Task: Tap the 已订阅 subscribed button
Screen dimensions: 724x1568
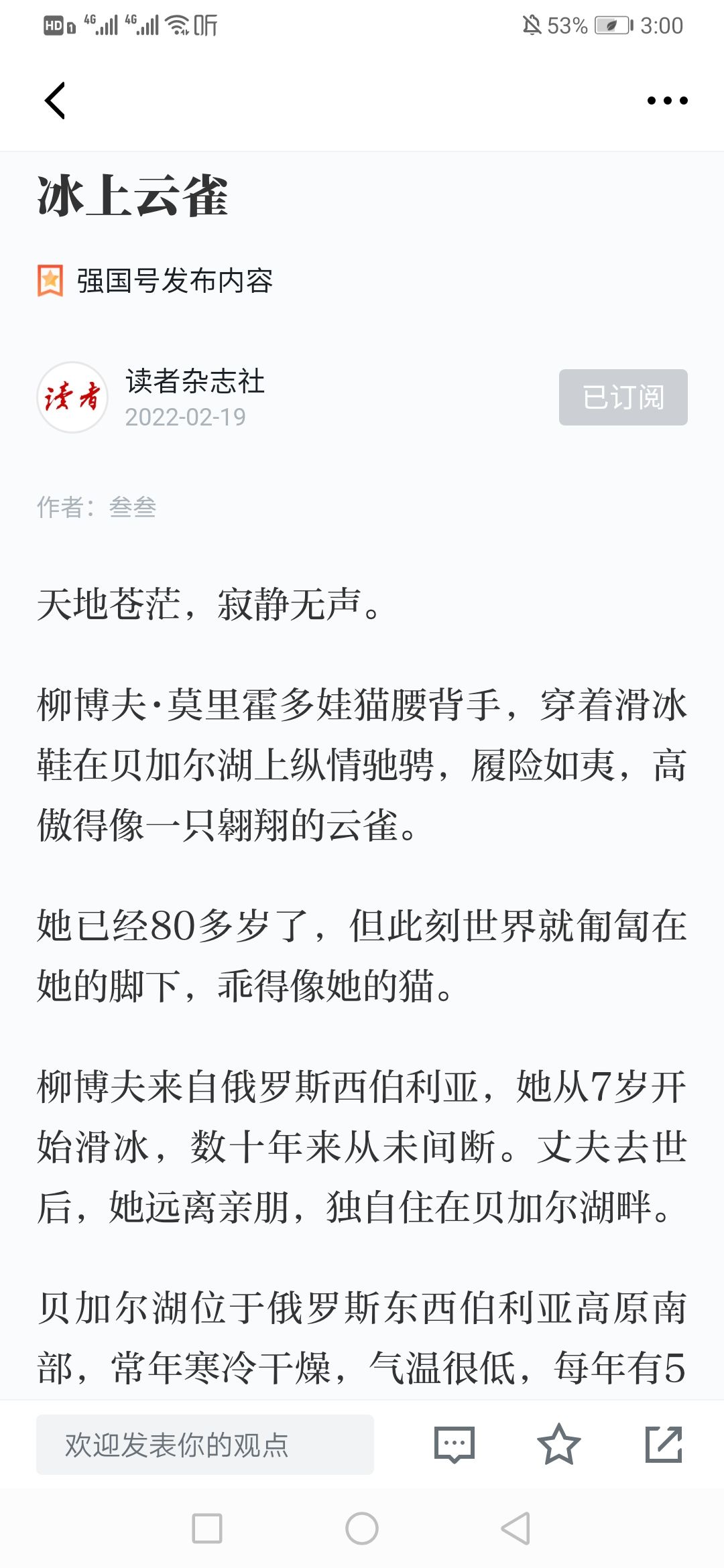Action: click(623, 397)
